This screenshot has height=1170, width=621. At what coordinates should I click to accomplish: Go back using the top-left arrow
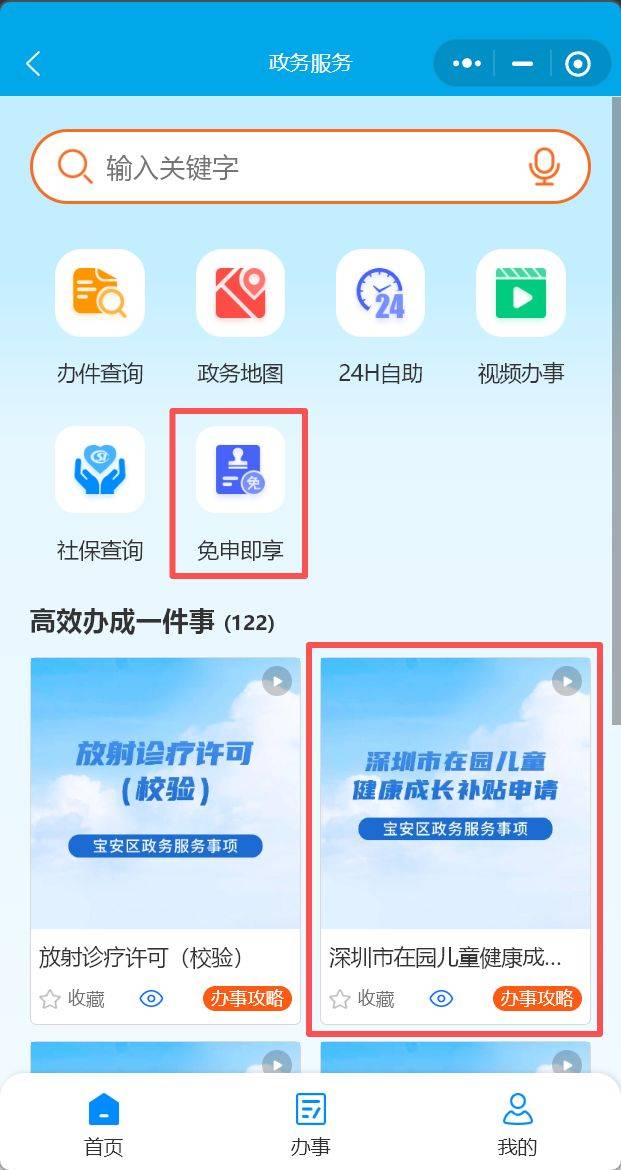pos(34,64)
